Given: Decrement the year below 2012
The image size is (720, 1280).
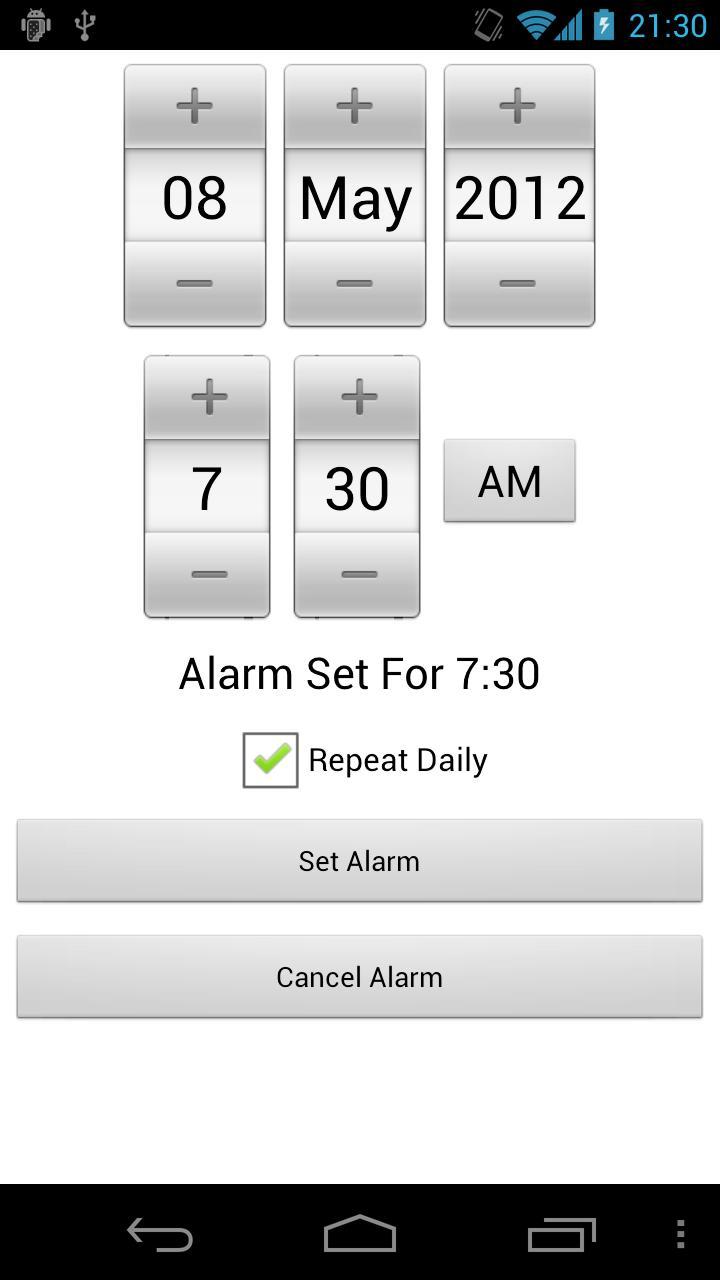Looking at the screenshot, I should point(518,284).
